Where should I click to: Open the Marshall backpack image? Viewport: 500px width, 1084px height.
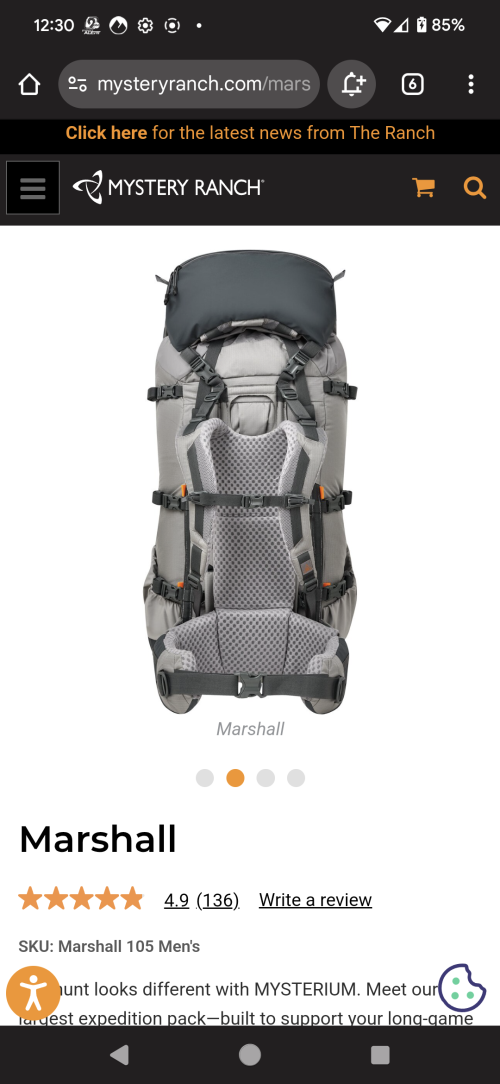point(250,481)
